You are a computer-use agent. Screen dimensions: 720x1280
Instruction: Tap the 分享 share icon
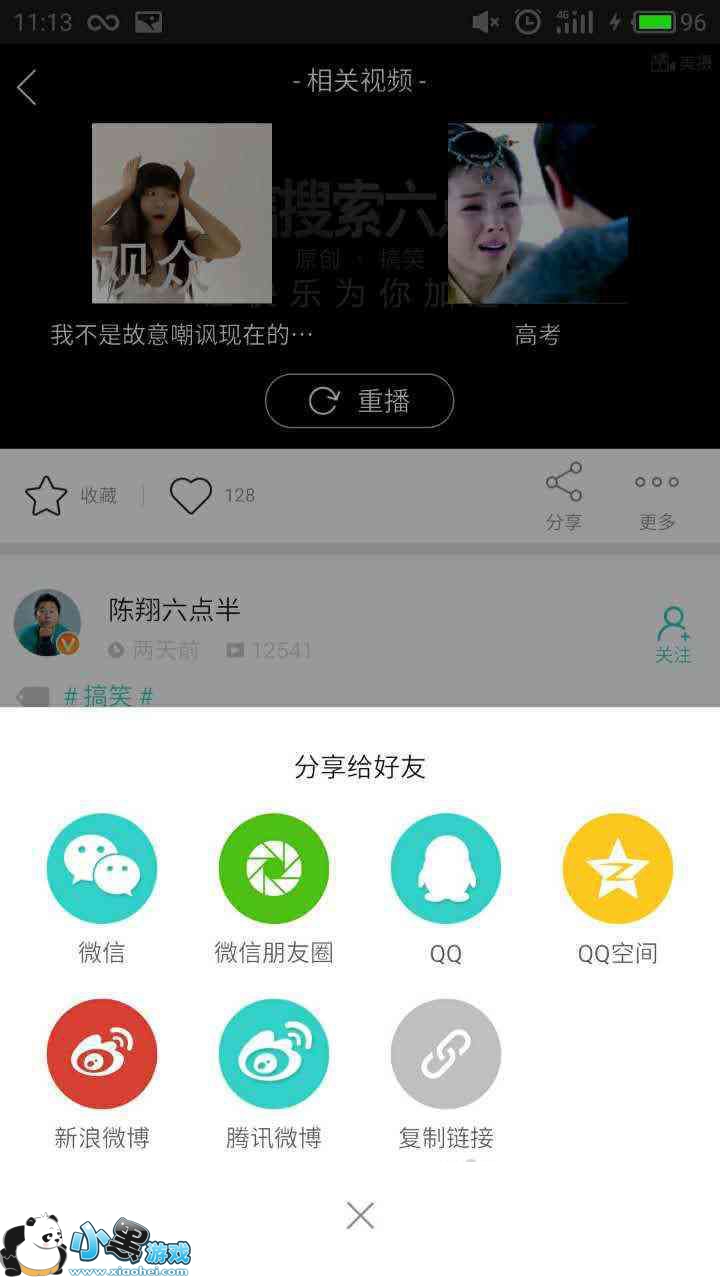(x=563, y=495)
